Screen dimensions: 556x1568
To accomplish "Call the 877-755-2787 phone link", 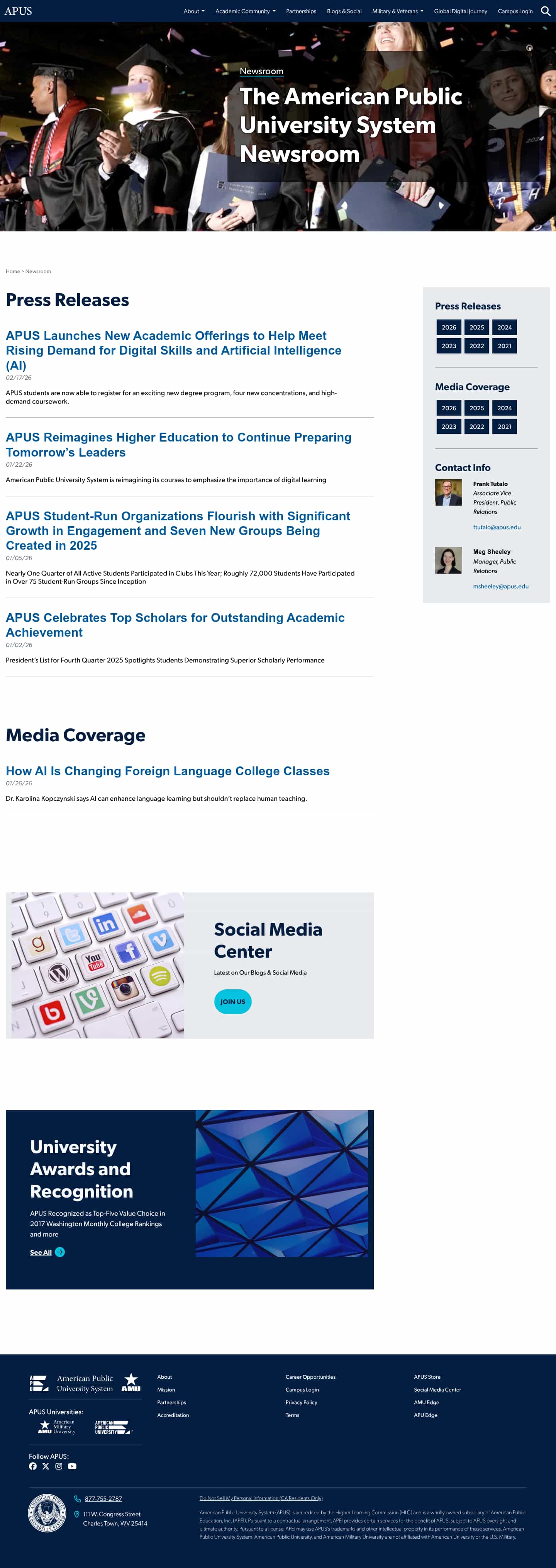I will [x=103, y=1498].
